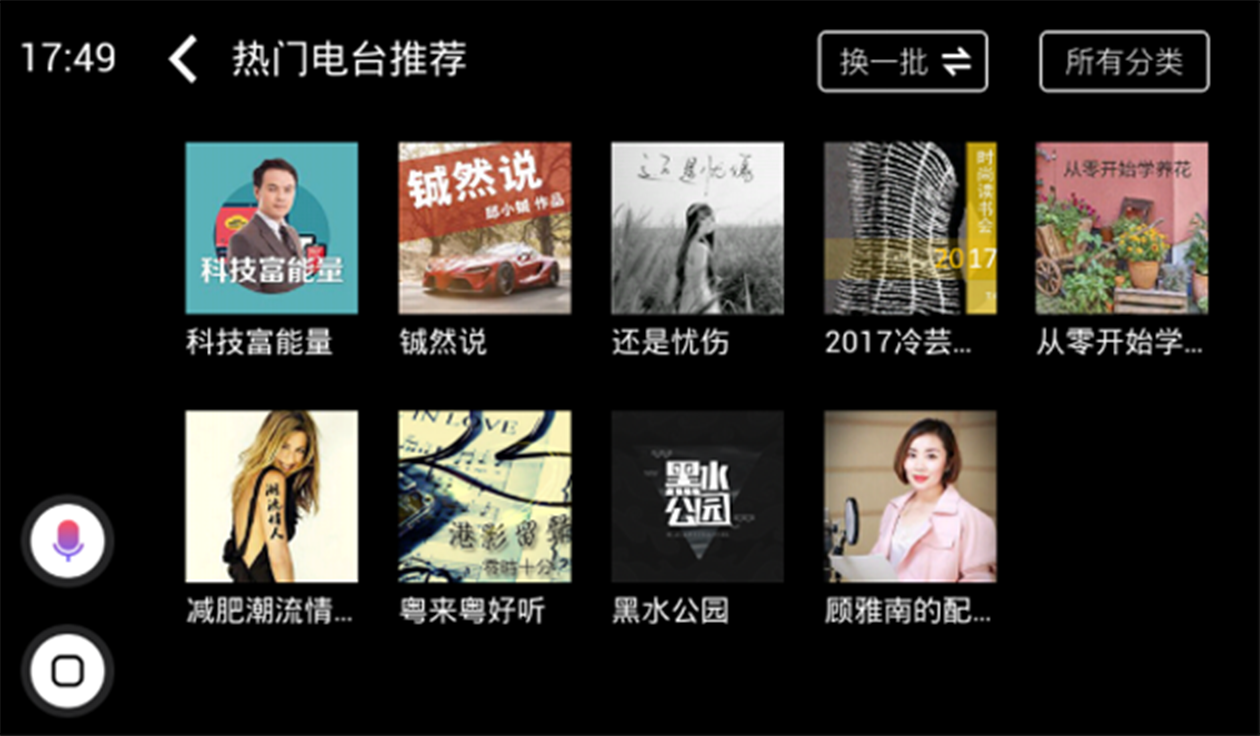Open the 减肥潮流情 station tile
Image resolution: width=1260 pixels, height=736 pixels.
click(x=271, y=496)
